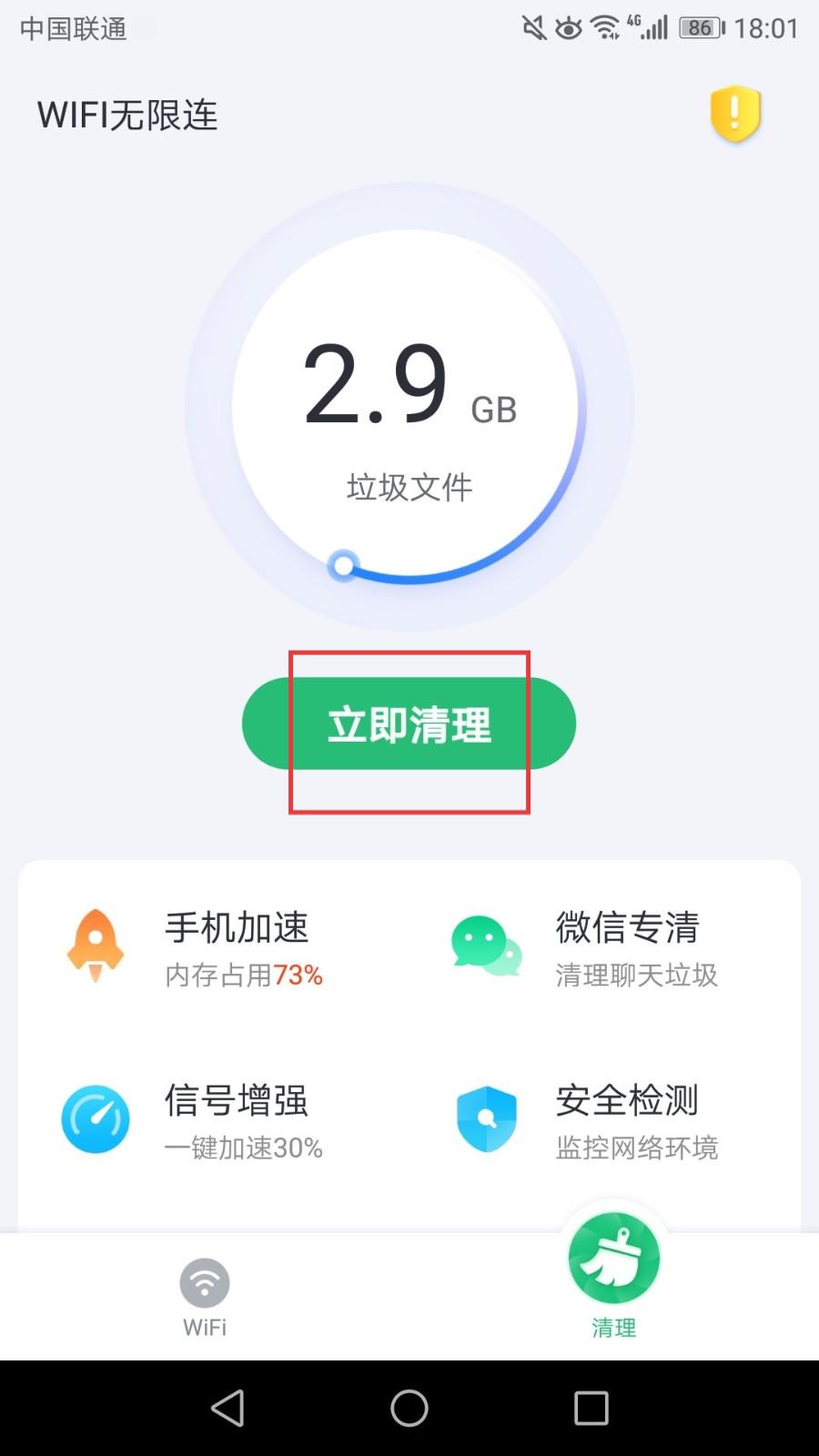The width and height of the screenshot is (819, 1456).
Task: Go to the system home screen
Action: pyautogui.click(x=409, y=1408)
